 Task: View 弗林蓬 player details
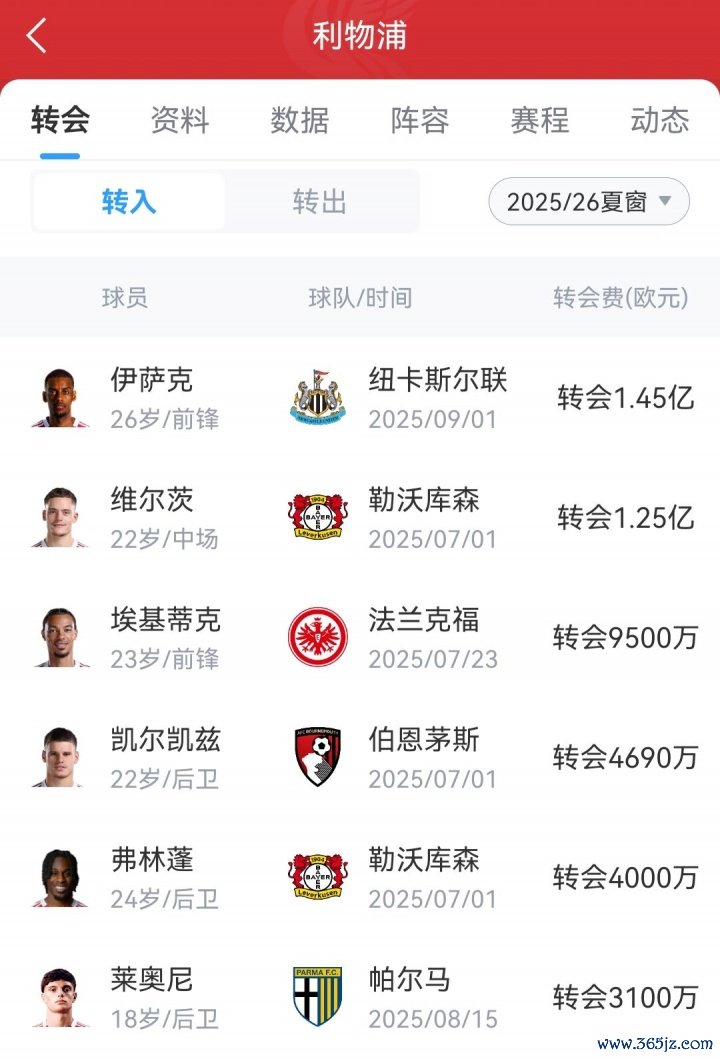150,877
